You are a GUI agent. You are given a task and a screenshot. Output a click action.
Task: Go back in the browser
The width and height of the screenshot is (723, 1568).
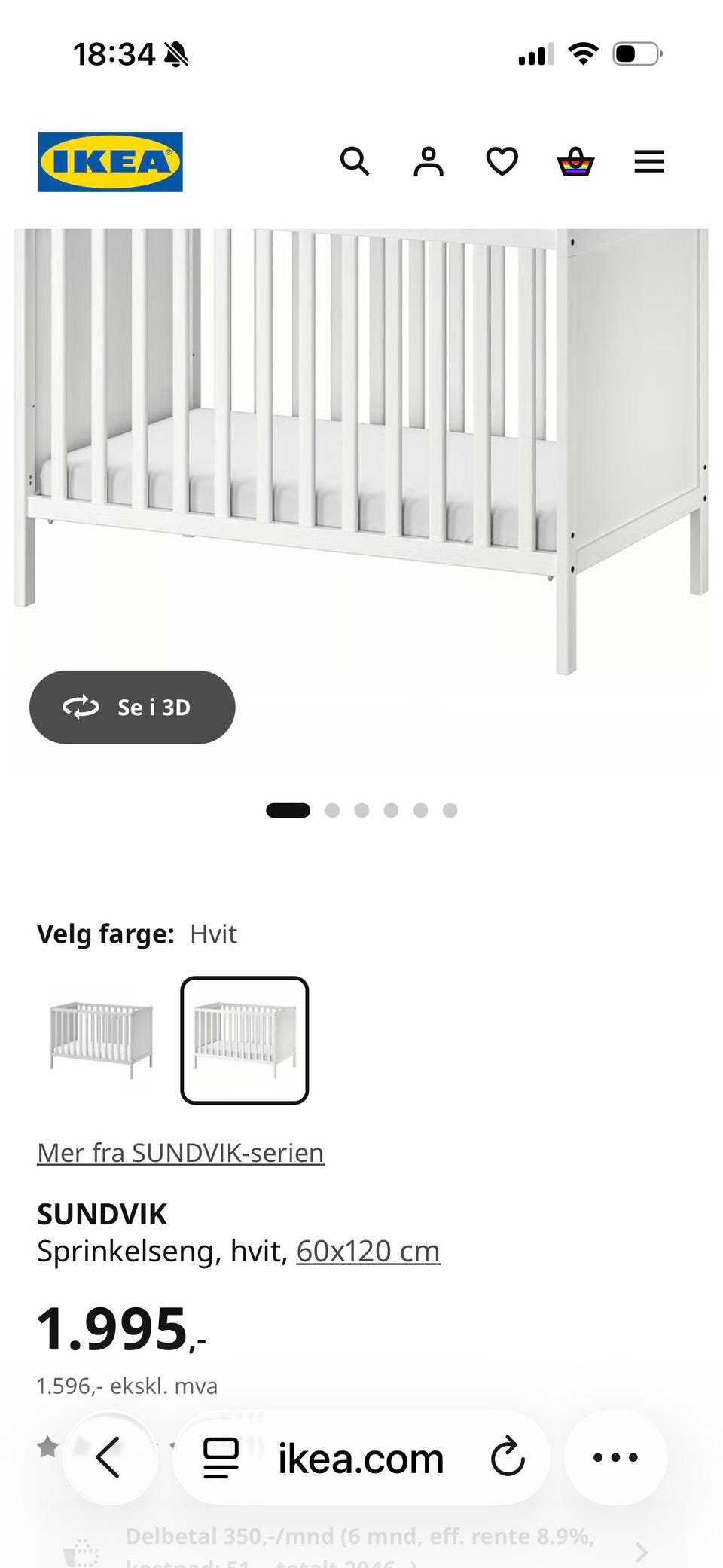(x=110, y=1457)
